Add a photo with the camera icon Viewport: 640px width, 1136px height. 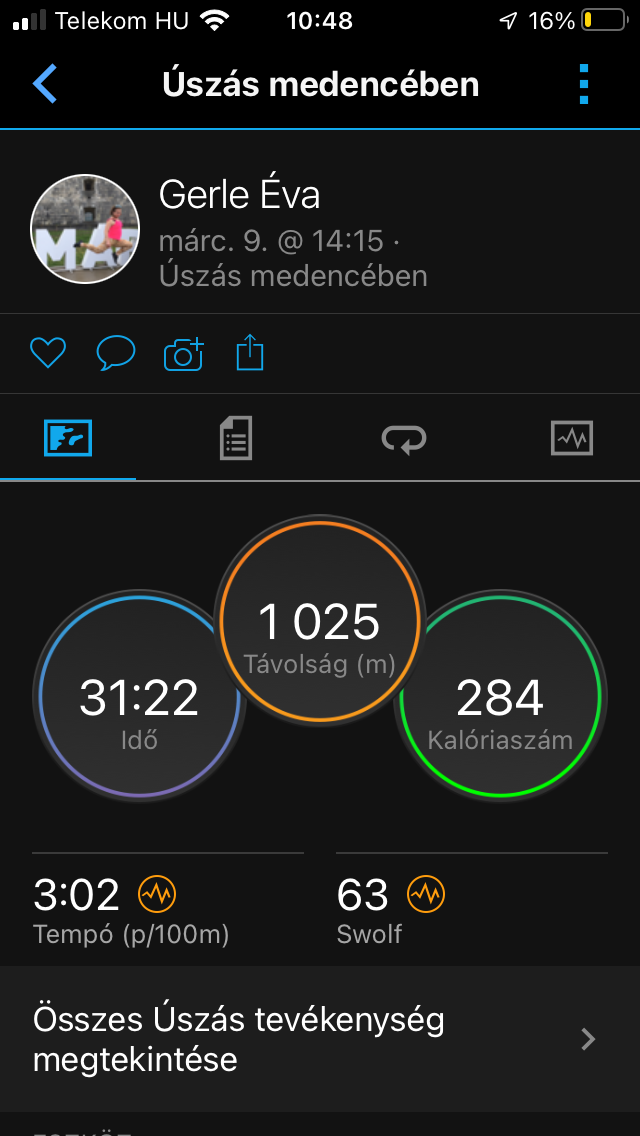183,353
